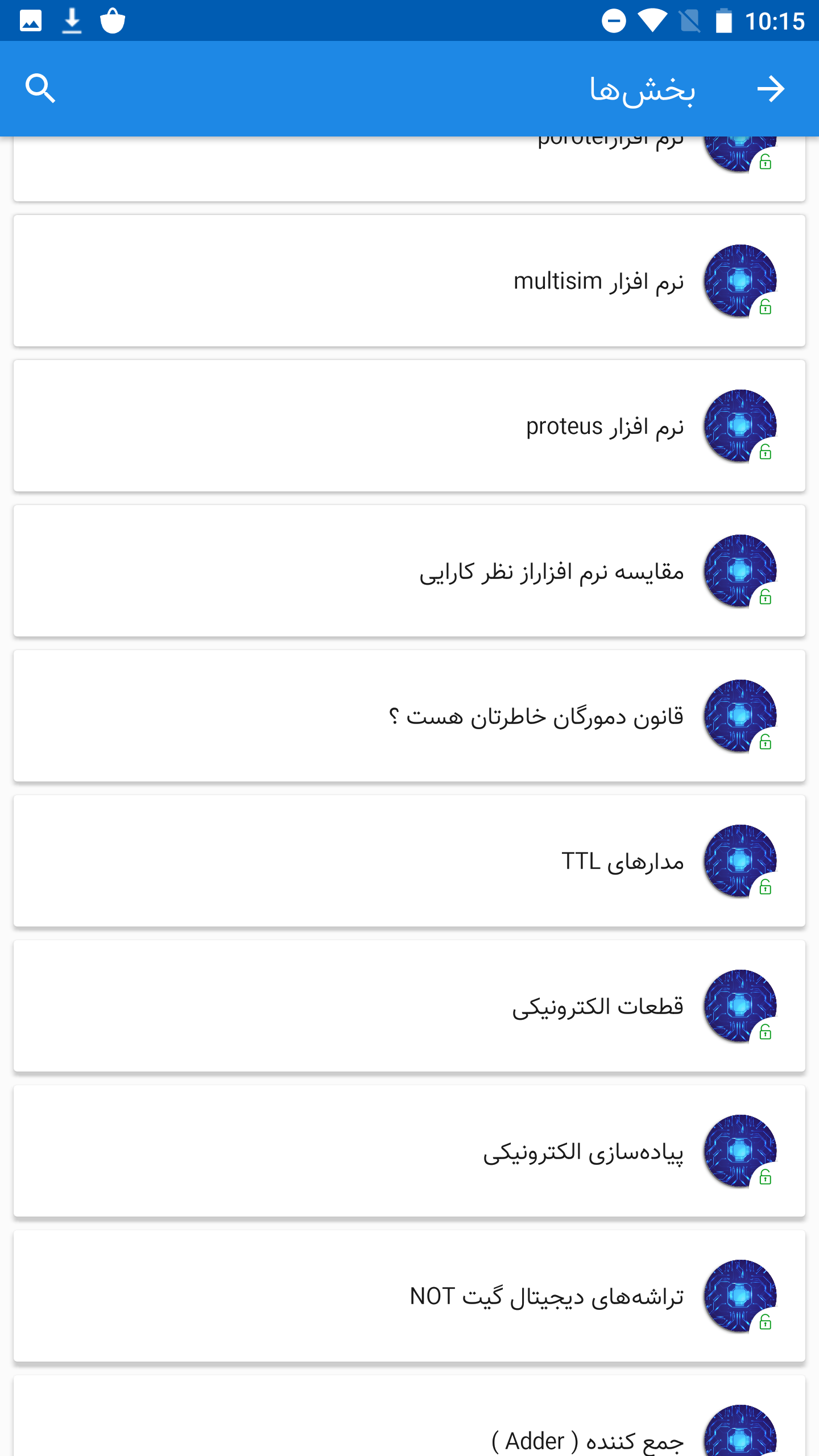
Task: Tap the unlock padlock on نرم افزار multisim
Action: (765, 307)
